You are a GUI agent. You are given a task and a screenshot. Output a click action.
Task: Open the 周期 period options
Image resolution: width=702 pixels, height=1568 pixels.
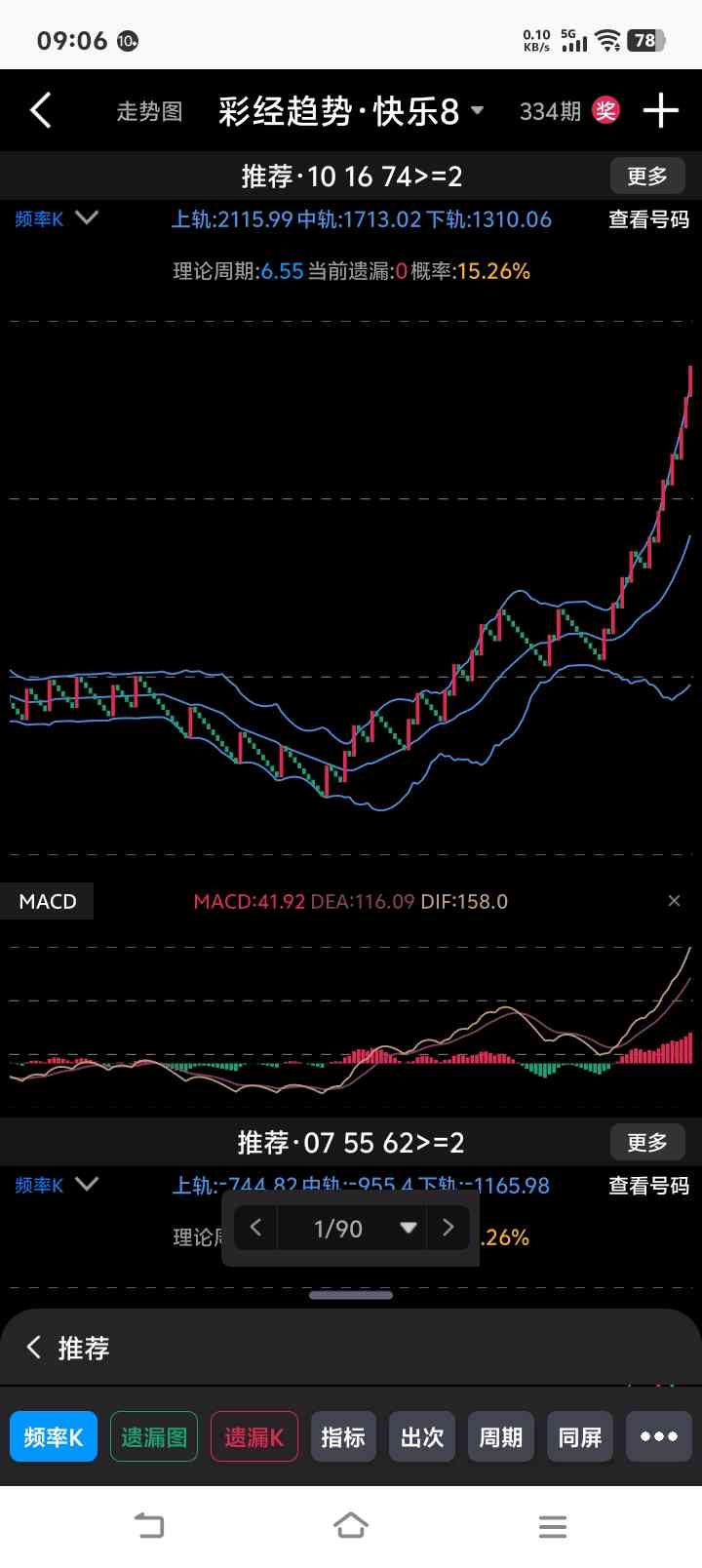[501, 1436]
